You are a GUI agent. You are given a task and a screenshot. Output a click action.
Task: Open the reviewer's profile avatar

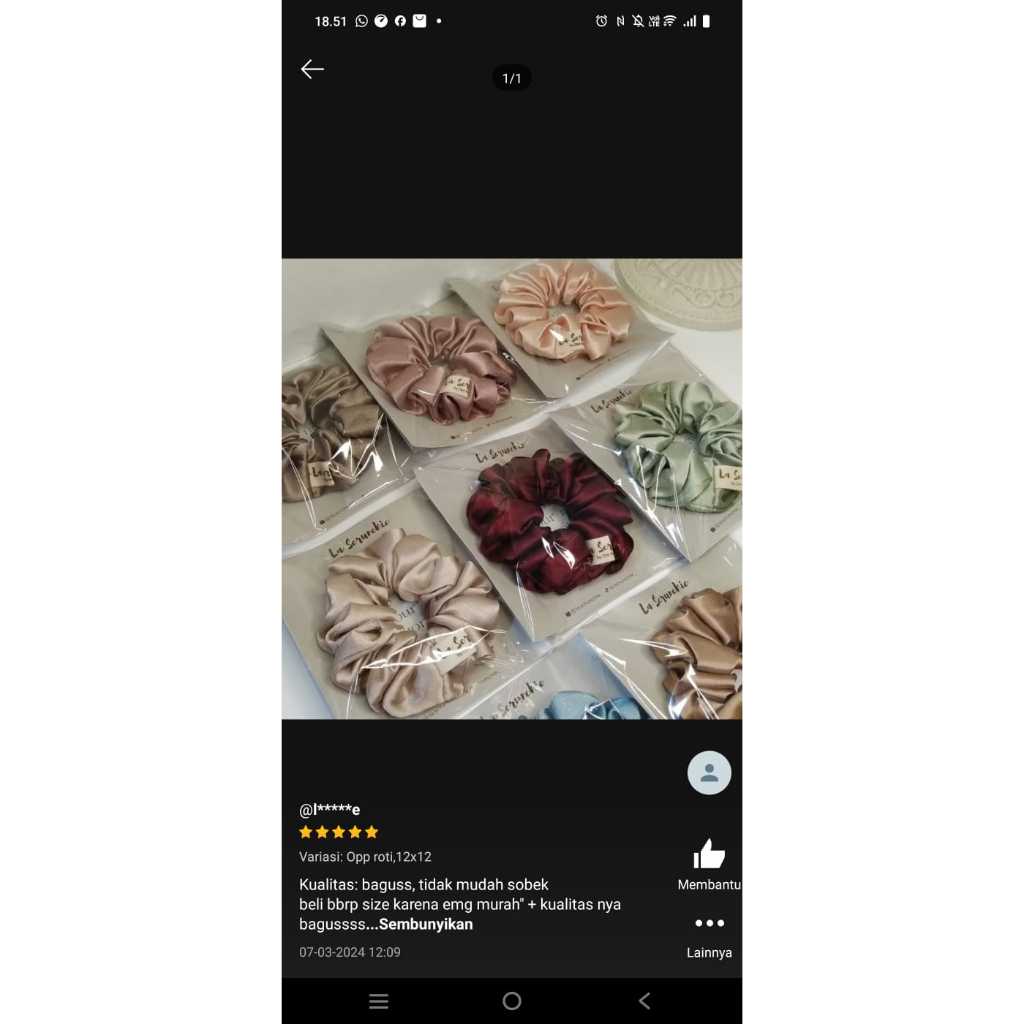point(709,773)
